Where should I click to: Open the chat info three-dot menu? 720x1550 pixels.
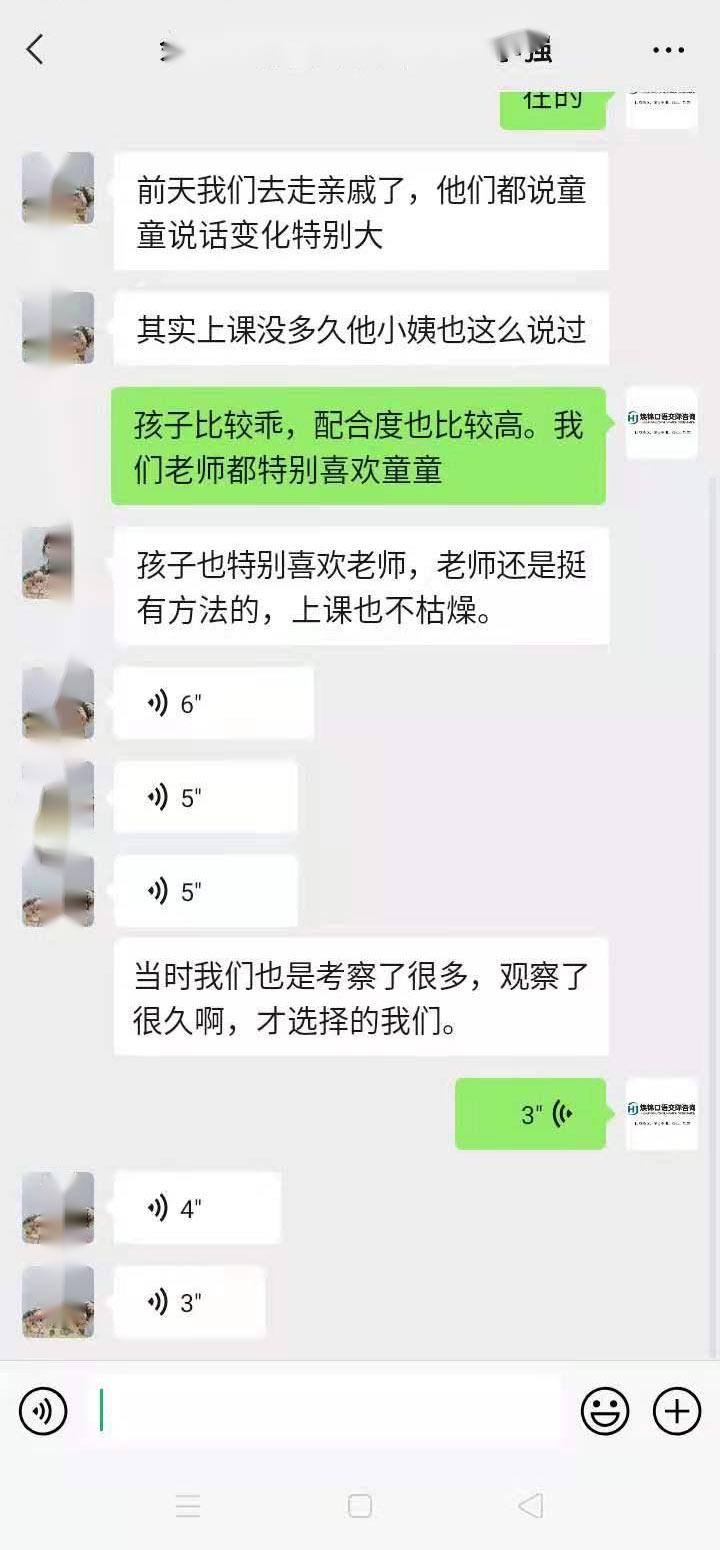coord(668,50)
